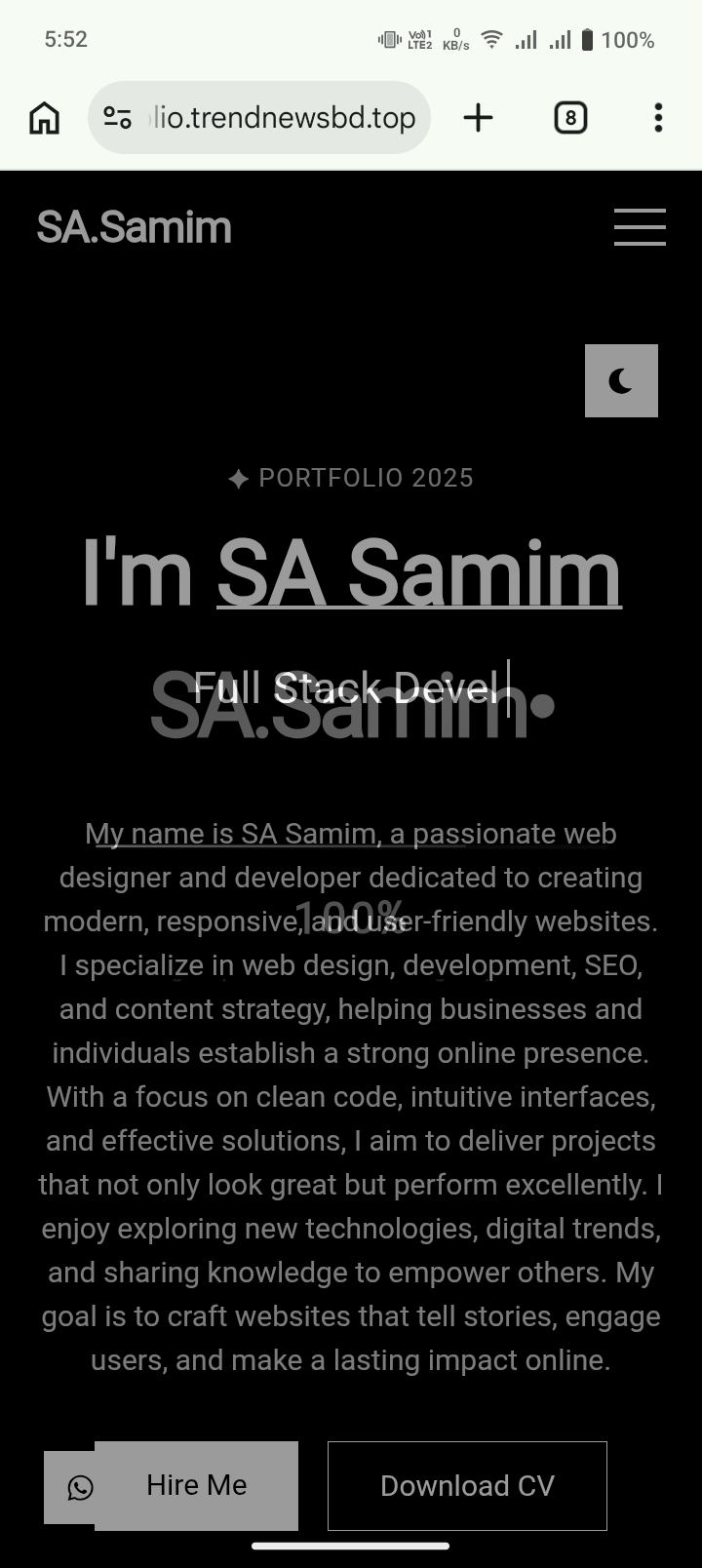Image resolution: width=702 pixels, height=1568 pixels.
Task: Tap the SA.Samim site logo
Action: (x=134, y=227)
